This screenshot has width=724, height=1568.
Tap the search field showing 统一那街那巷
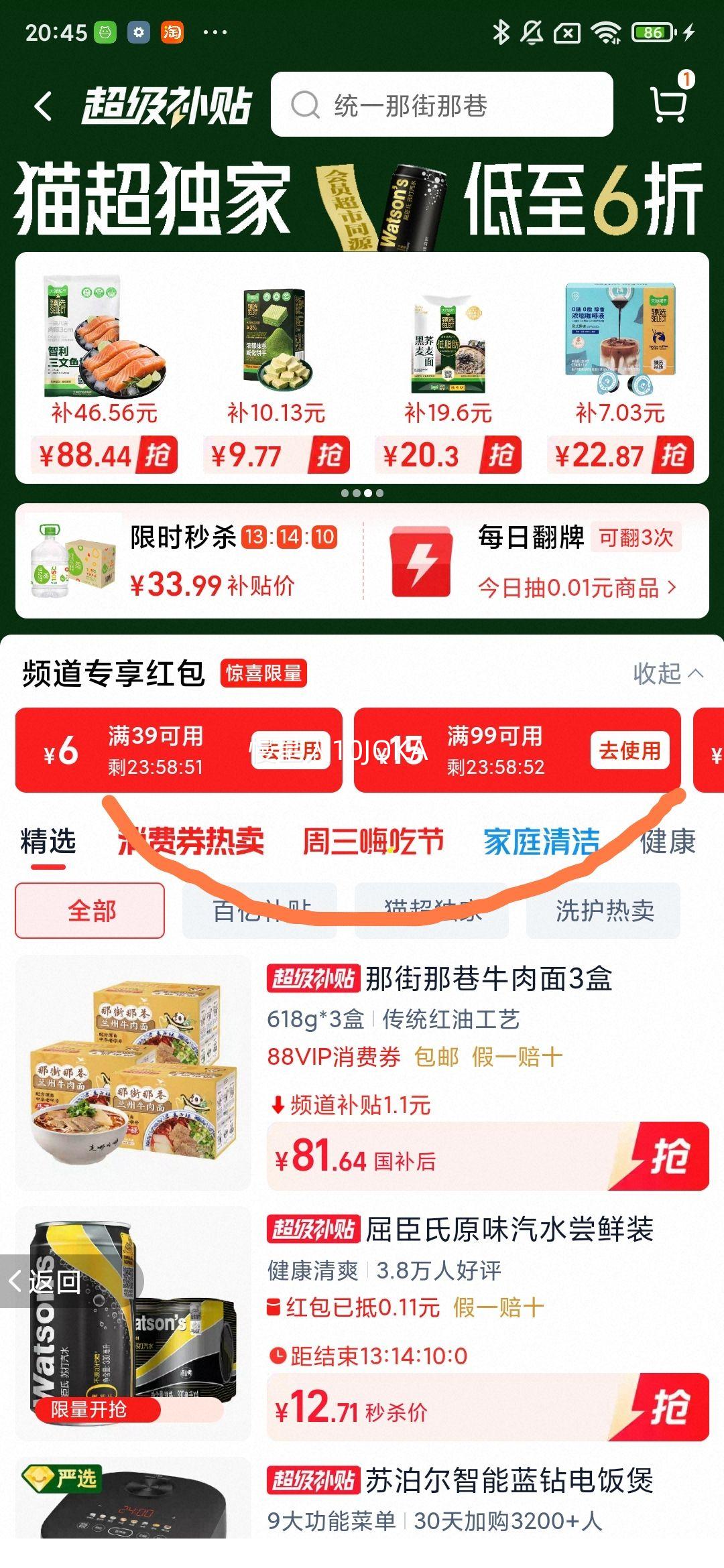pyautogui.click(x=442, y=105)
